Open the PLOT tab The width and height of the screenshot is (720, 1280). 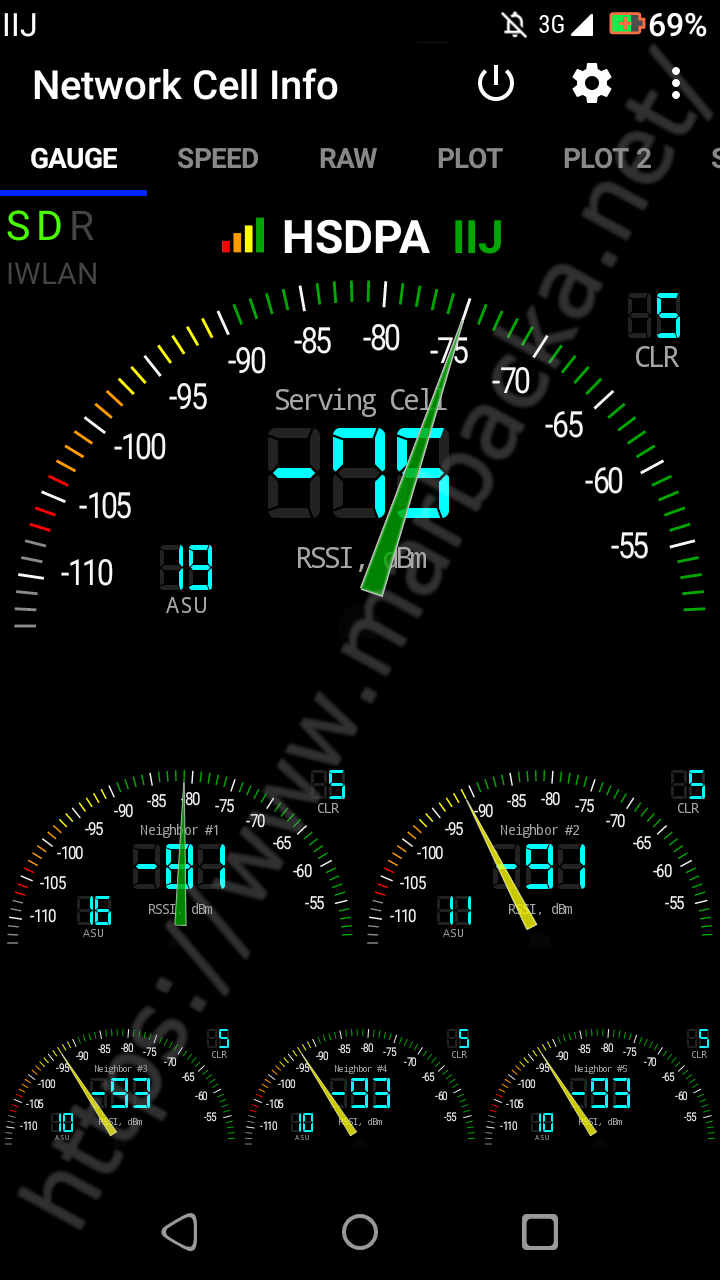pyautogui.click(x=470, y=158)
